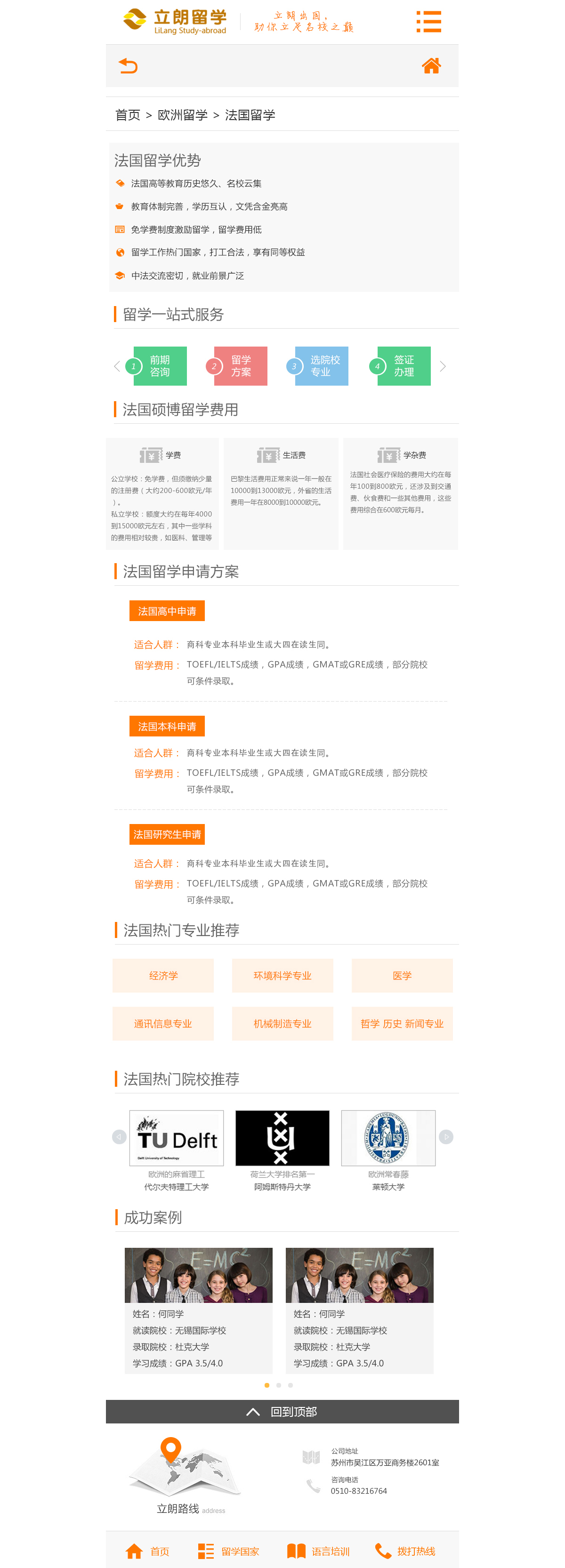This screenshot has height=1568, width=565.
Task: Open the 经济学 major
Action: (x=163, y=975)
